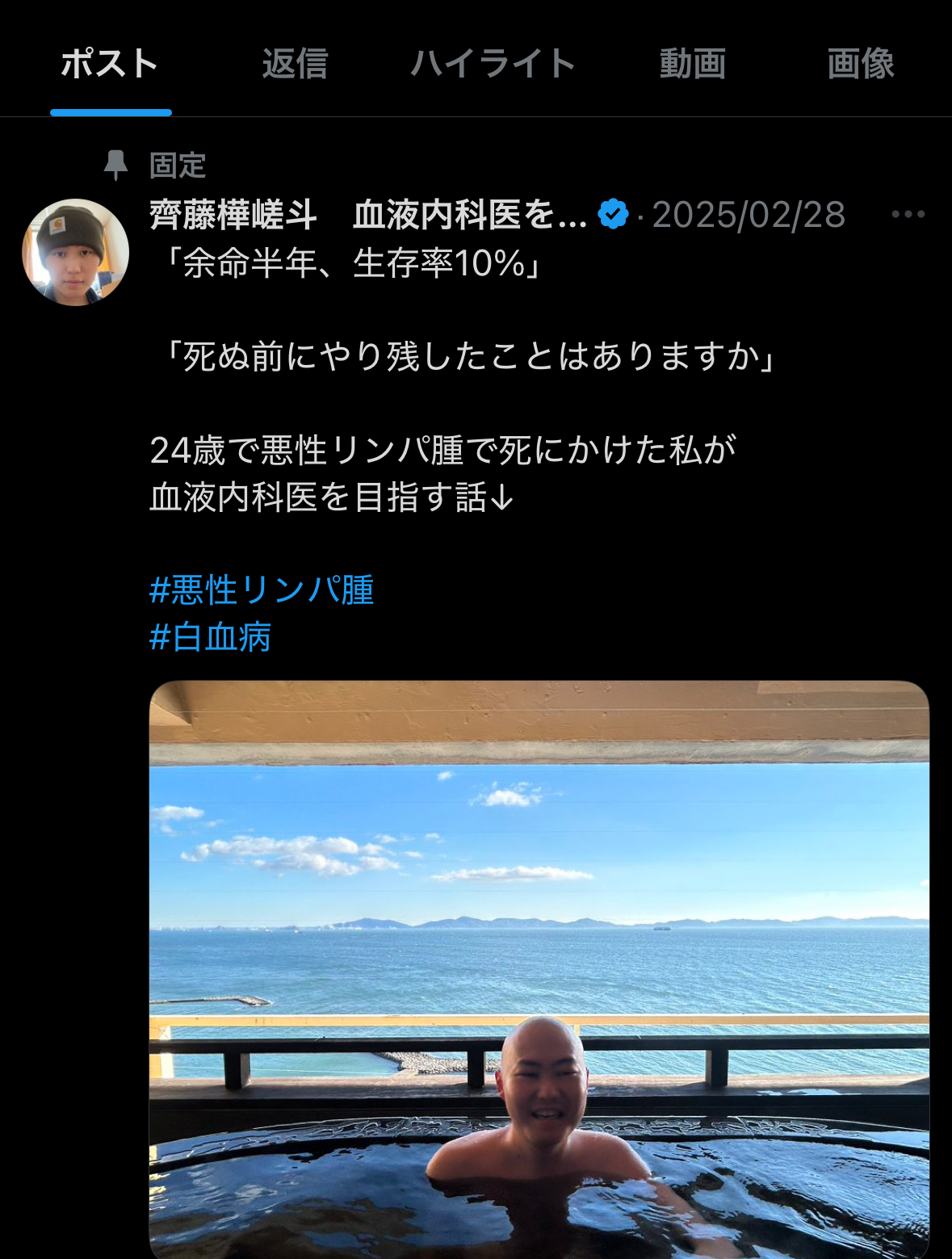This screenshot has width=952, height=1259.
Task: Open the ハイライト tab
Action: pos(493,64)
